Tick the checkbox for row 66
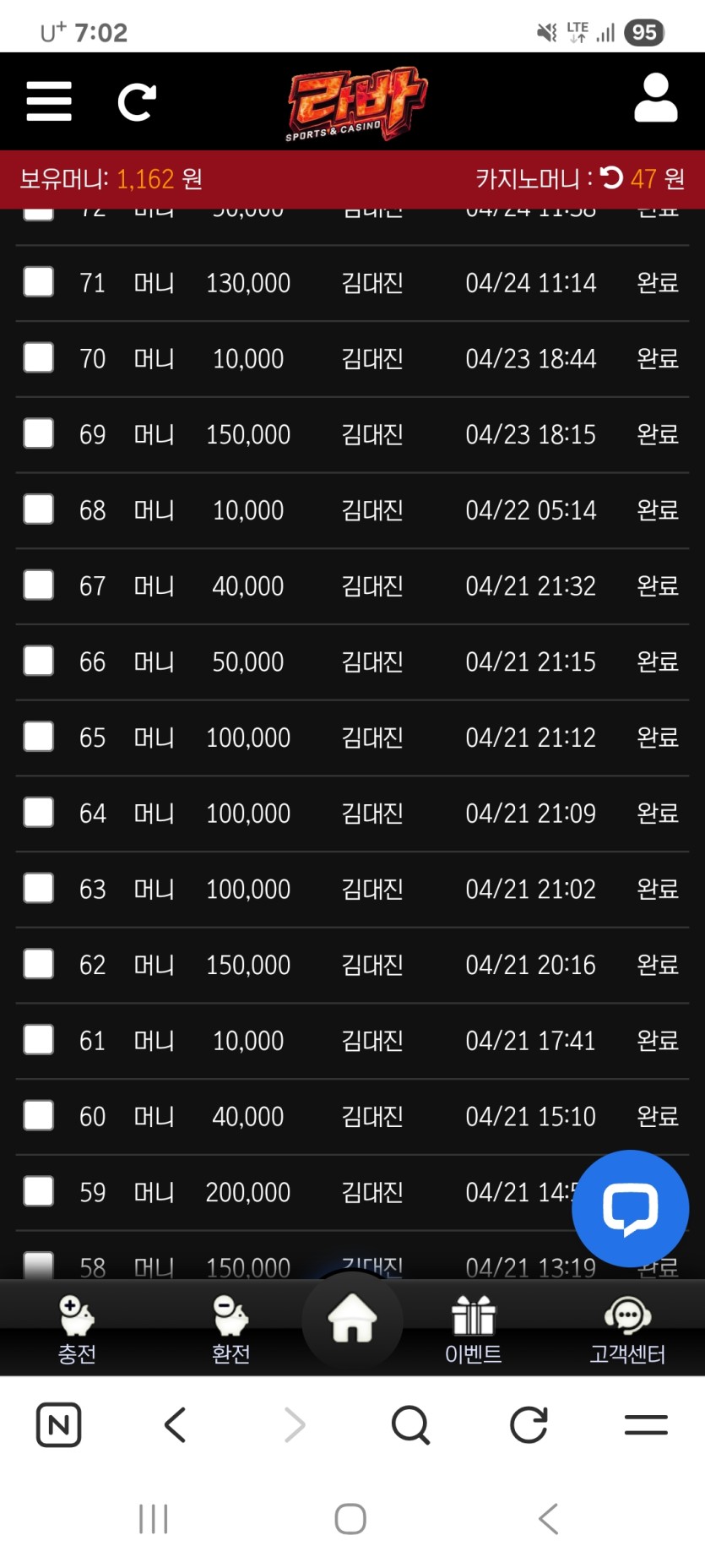Viewport: 705px width, 1568px height. pyautogui.click(x=39, y=661)
